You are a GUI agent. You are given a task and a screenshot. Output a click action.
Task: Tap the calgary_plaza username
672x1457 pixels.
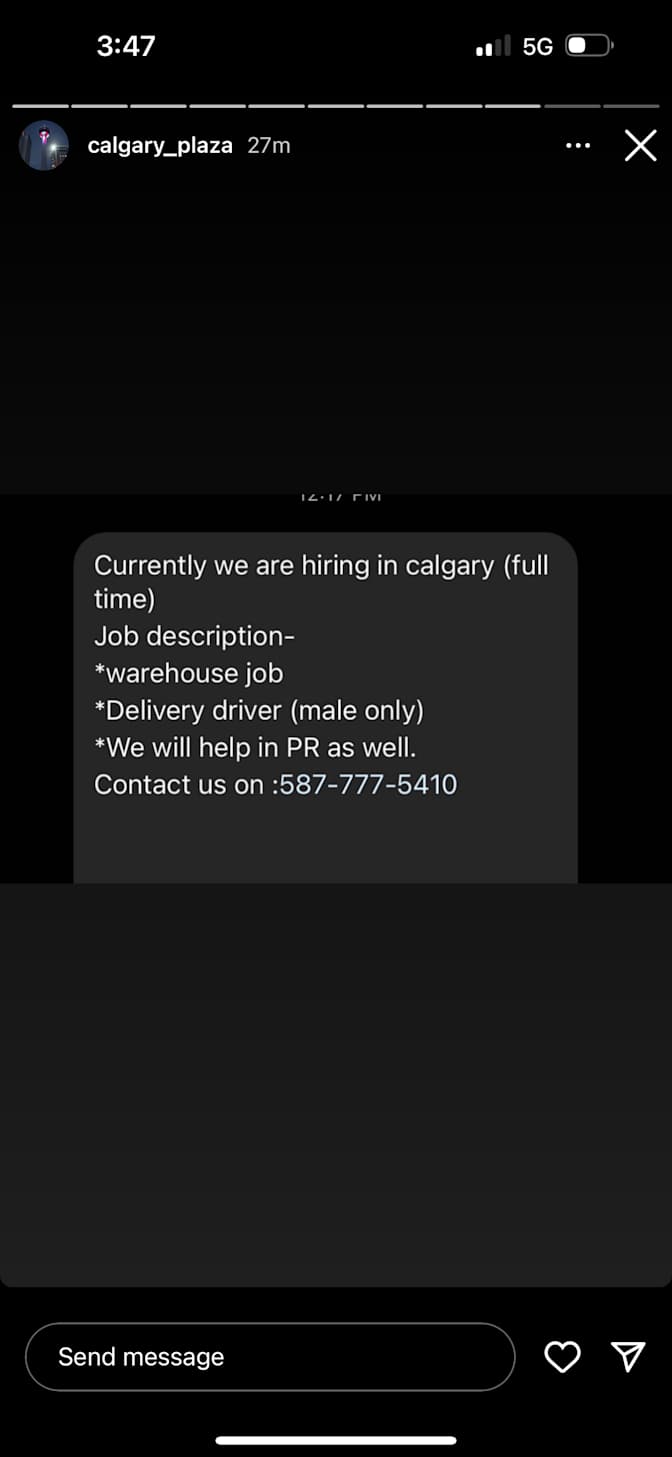pos(160,146)
